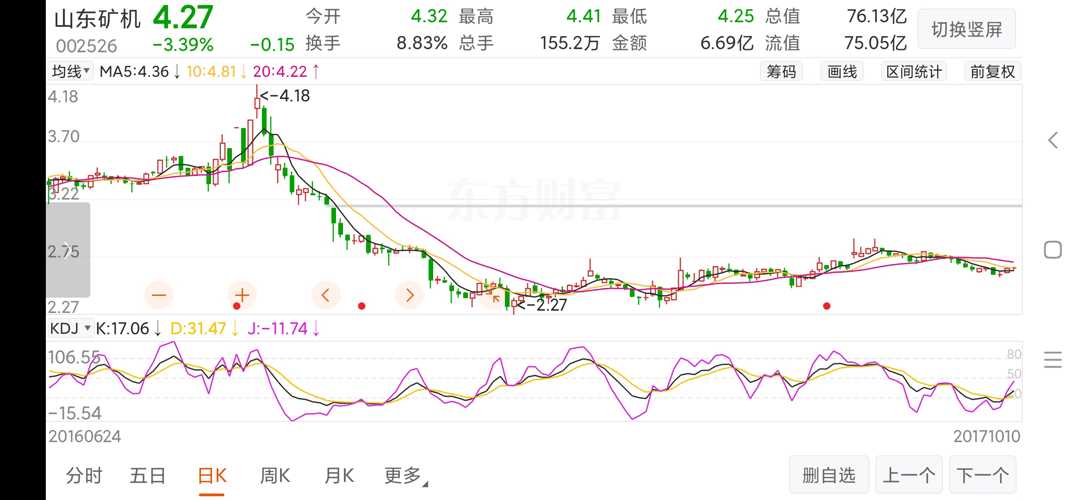Change the 前复权 adjustment setting
This screenshot has width=1083, height=500.
991,71
